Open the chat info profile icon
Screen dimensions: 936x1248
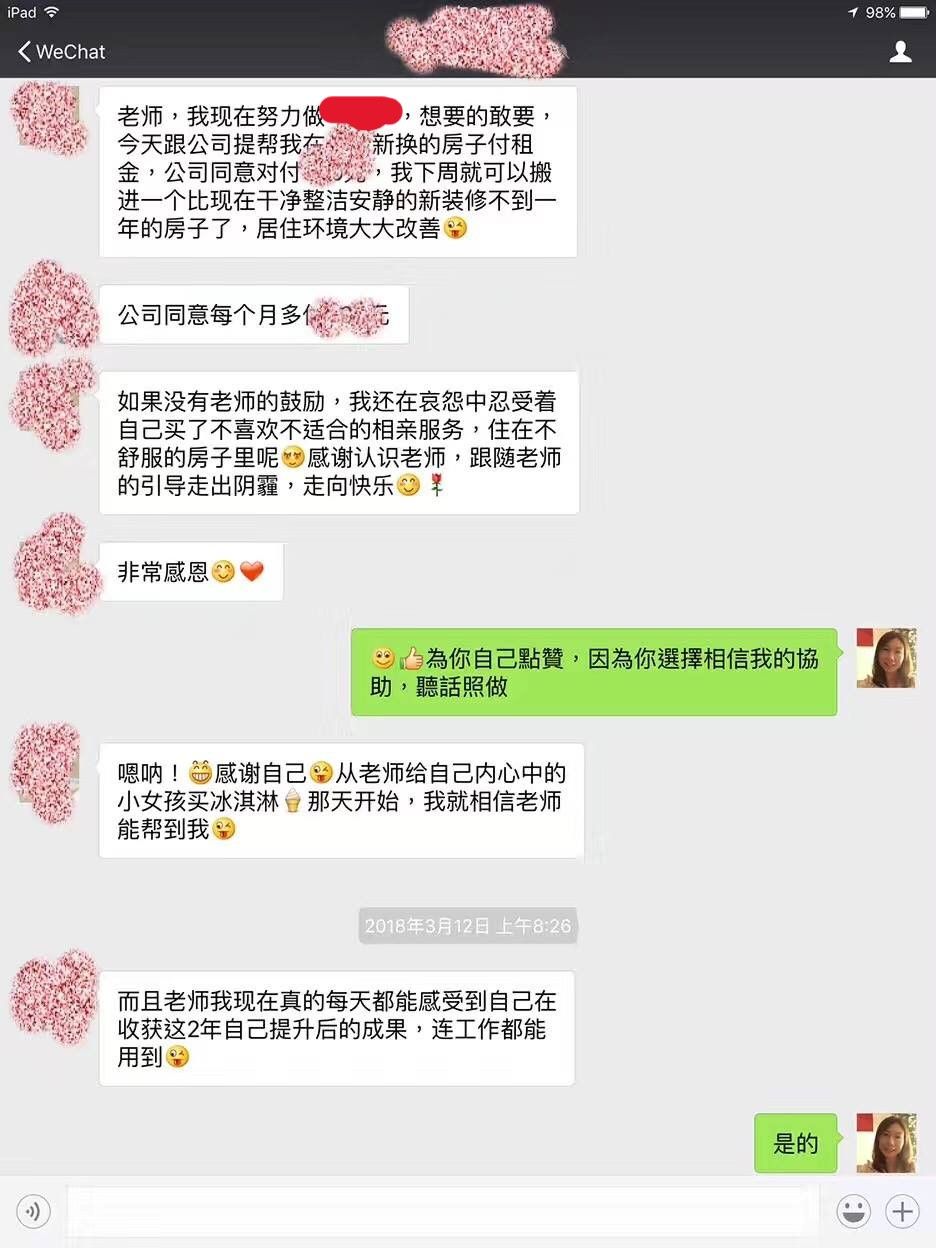pos(900,52)
